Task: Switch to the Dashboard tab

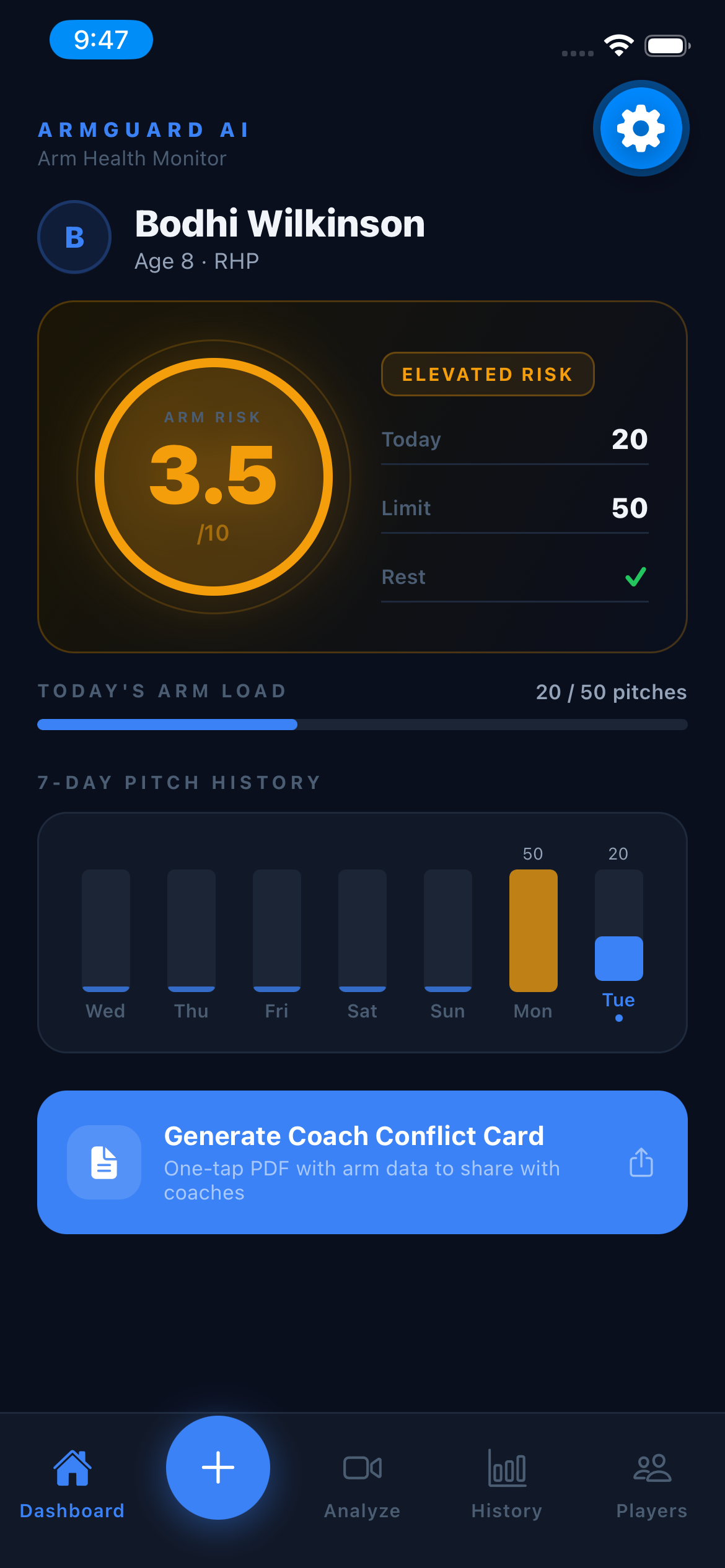Action: pos(72,1486)
